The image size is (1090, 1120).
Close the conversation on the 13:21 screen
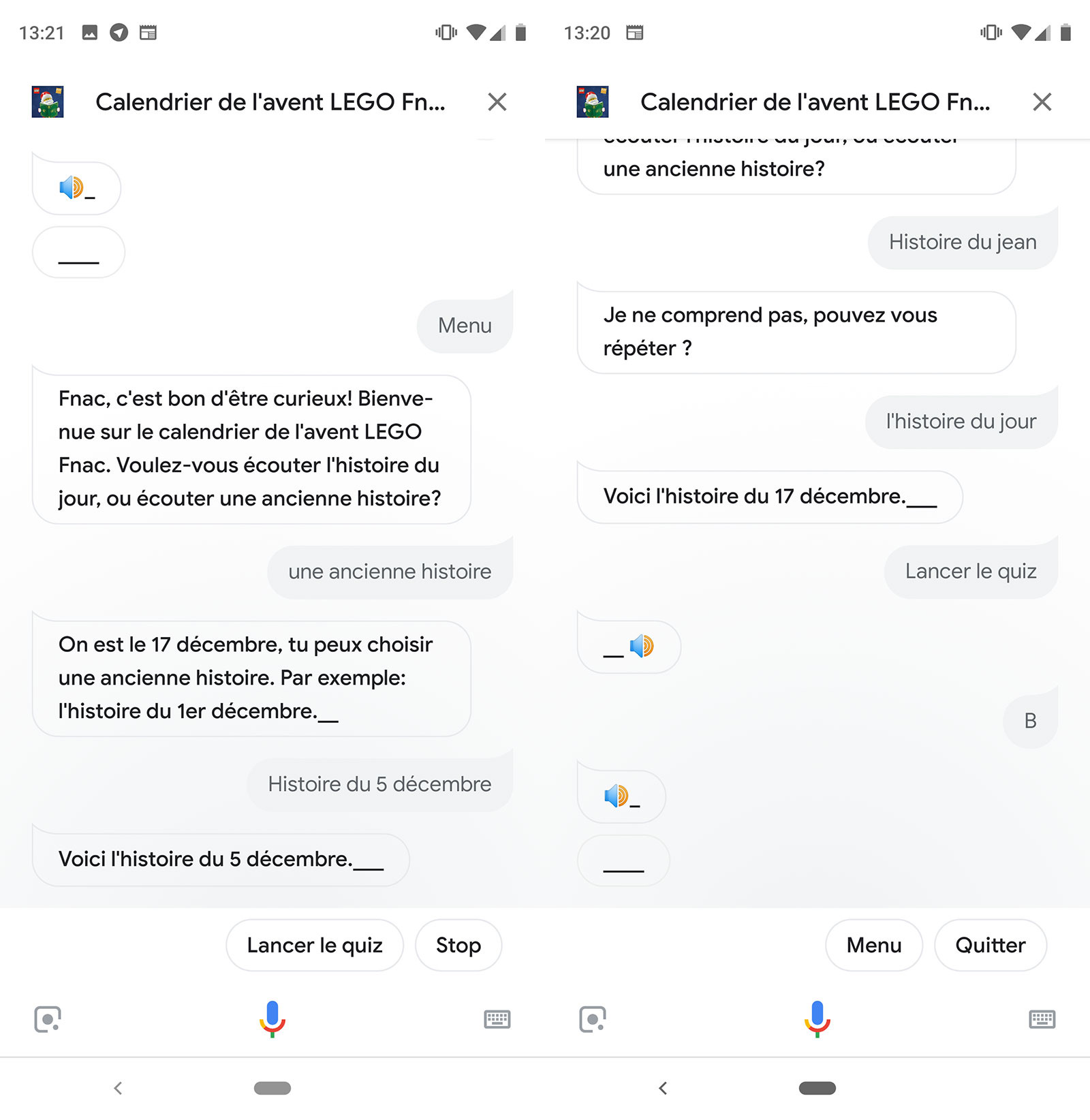[x=497, y=102]
